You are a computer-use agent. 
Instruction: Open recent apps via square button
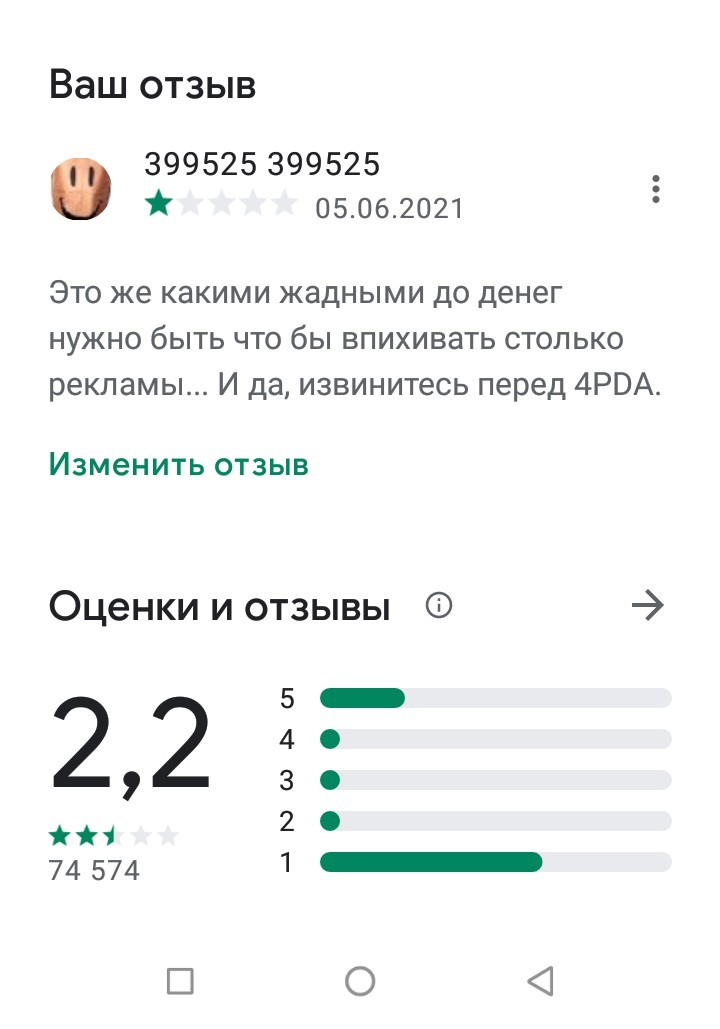click(180, 981)
